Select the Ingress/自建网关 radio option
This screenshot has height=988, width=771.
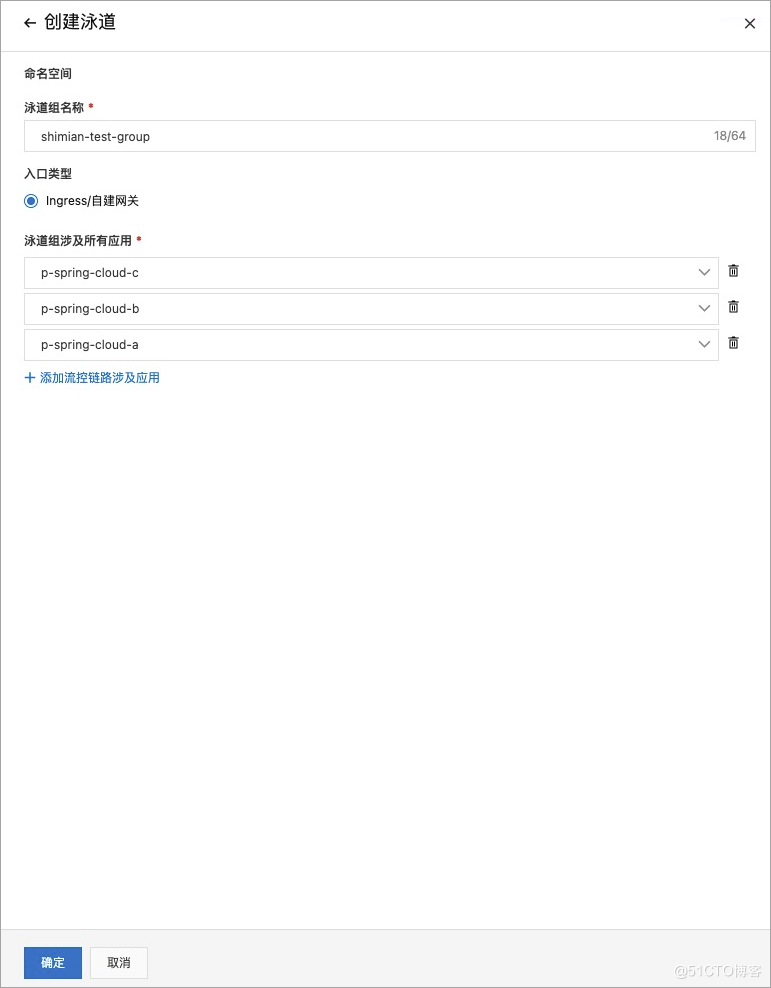(31, 201)
